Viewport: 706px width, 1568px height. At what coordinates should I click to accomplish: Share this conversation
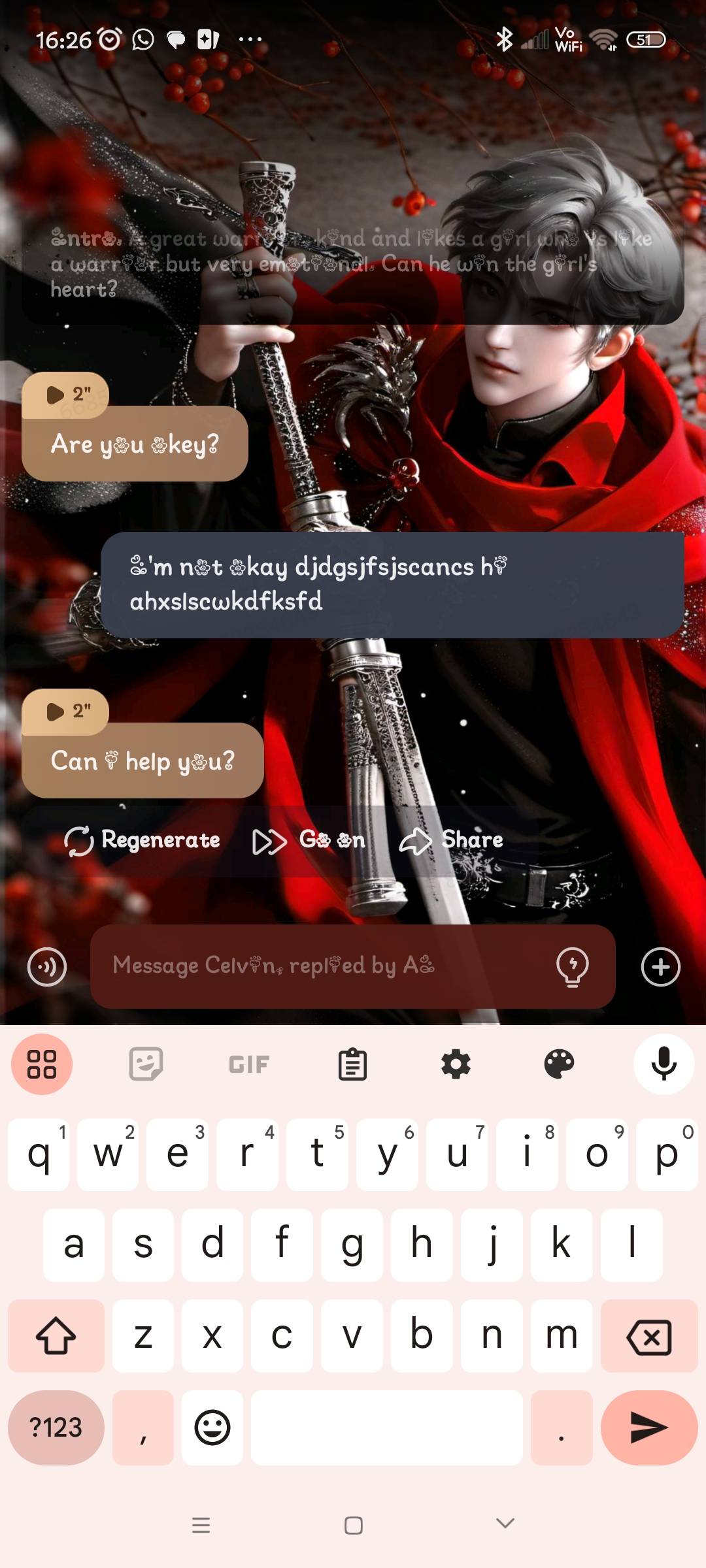(452, 840)
